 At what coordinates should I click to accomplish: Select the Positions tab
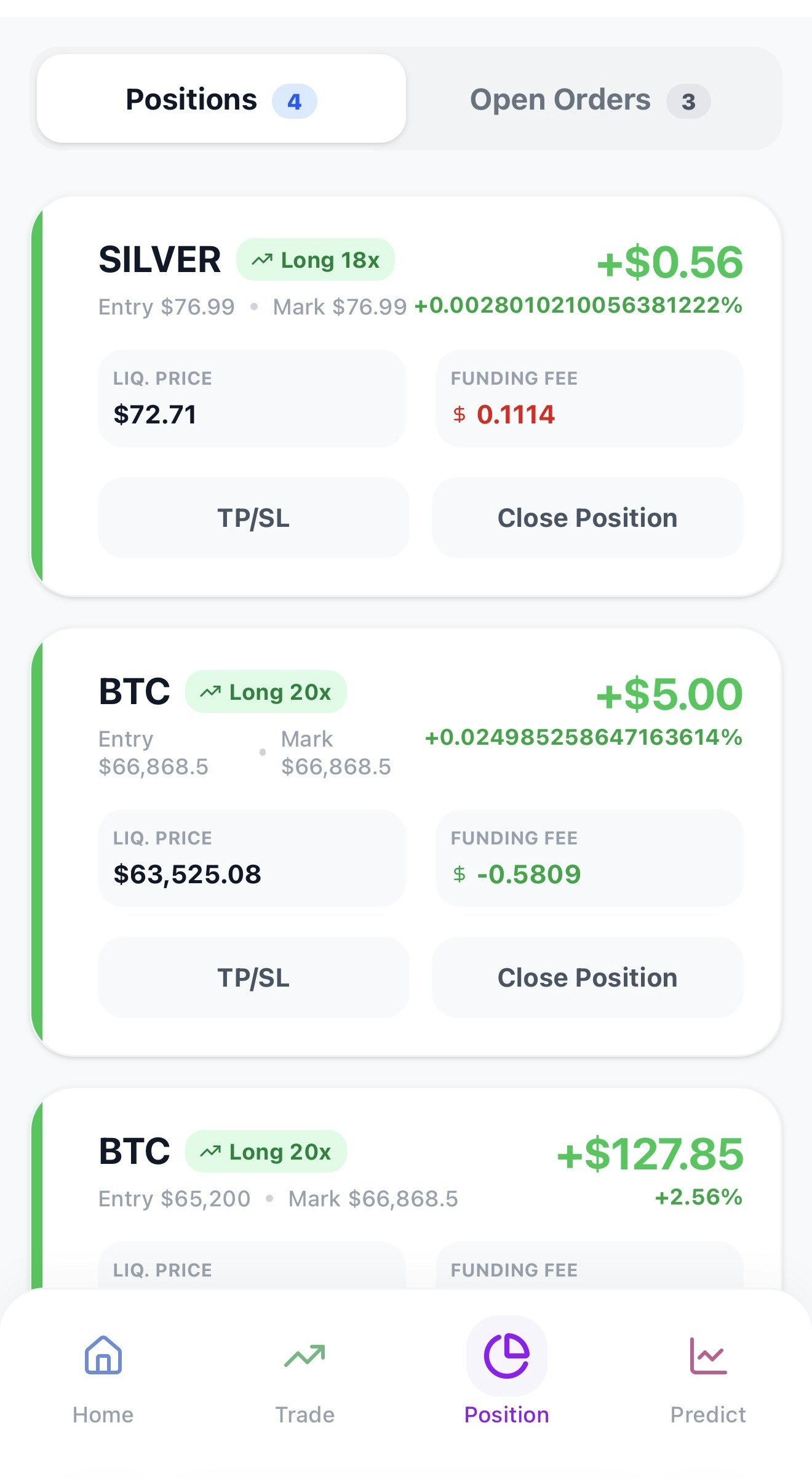221,100
